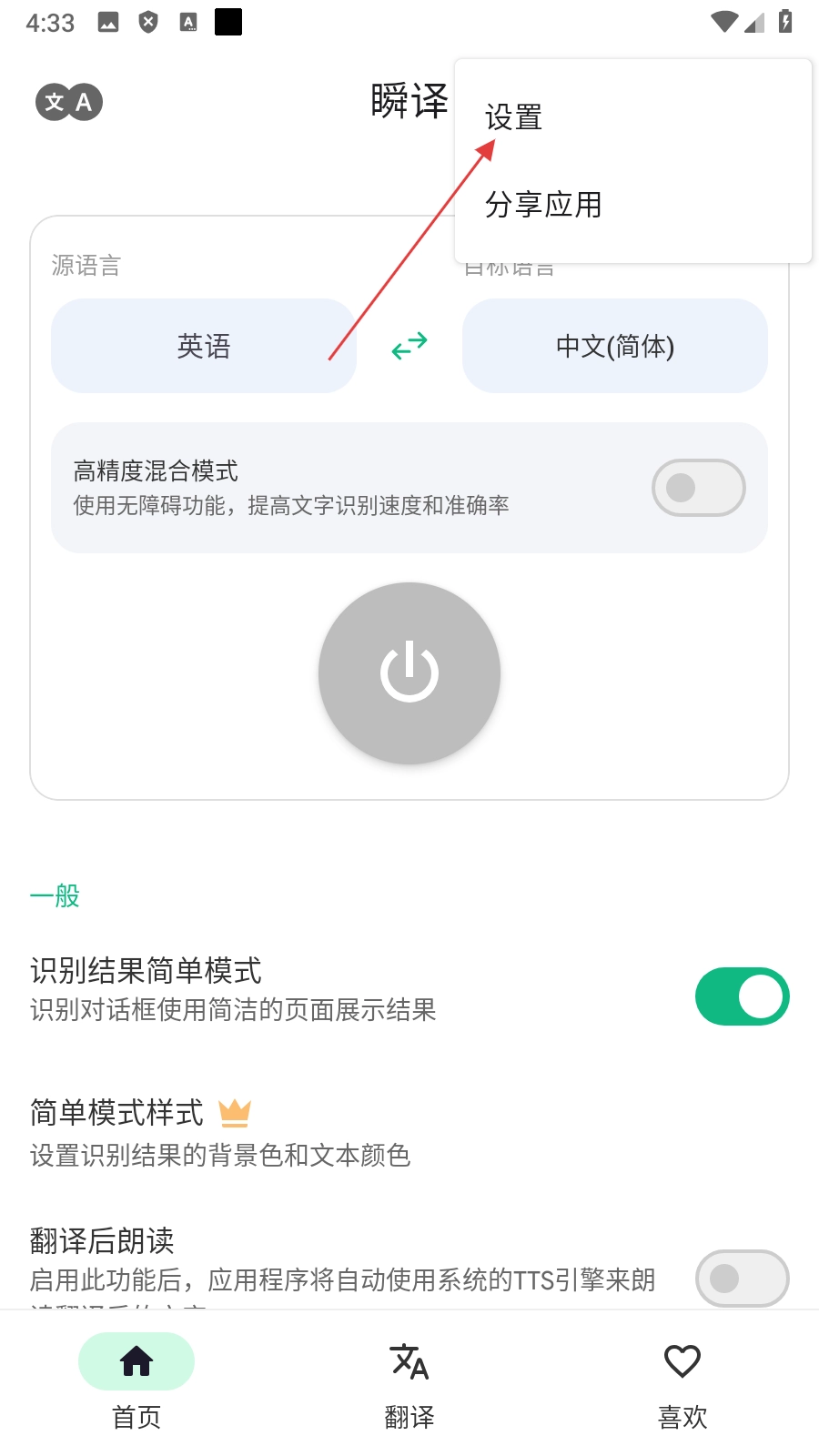Open the 喜欢 tab
This screenshot has width=819, height=1456.
point(682,1381)
